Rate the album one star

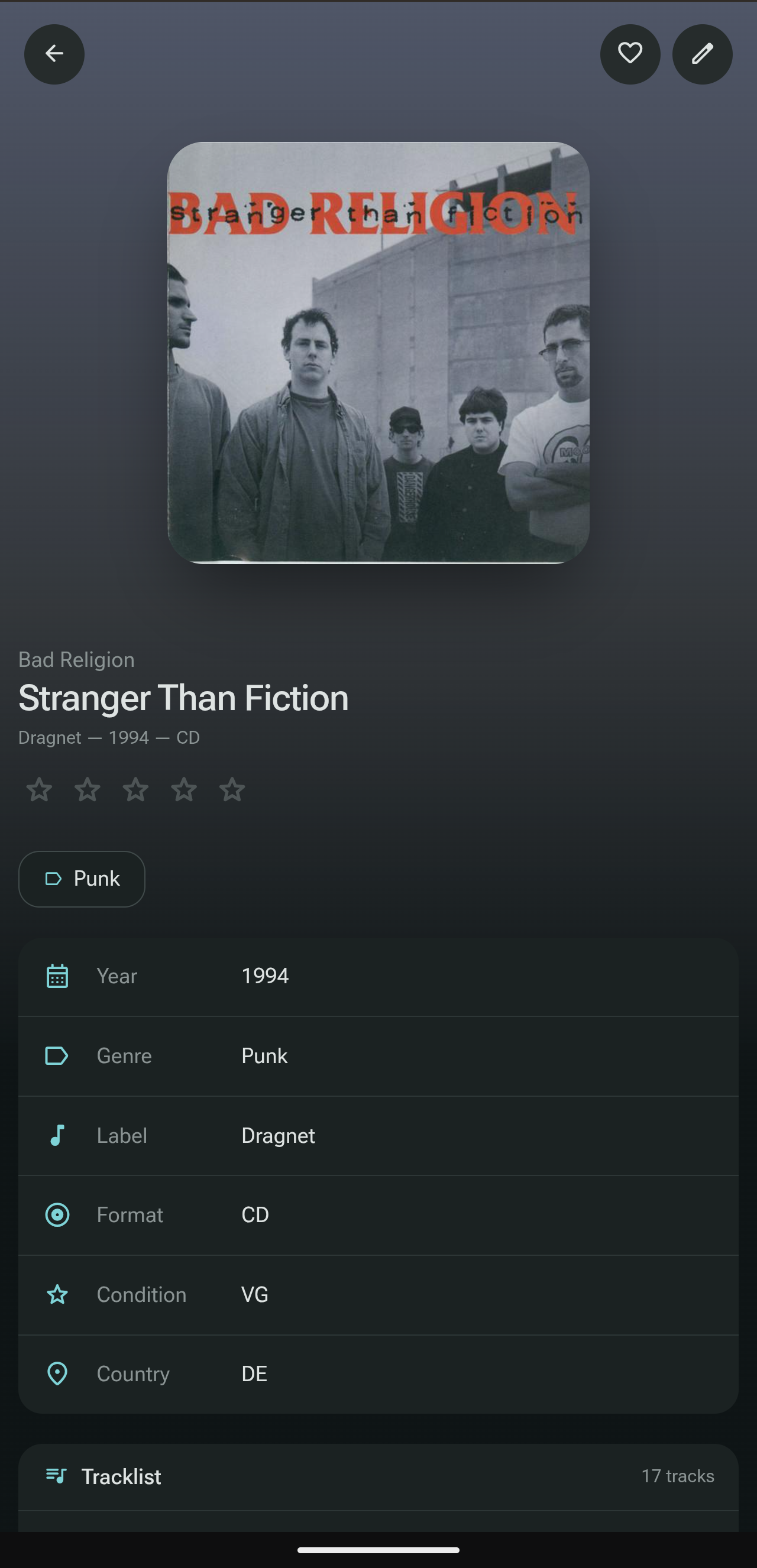40,789
